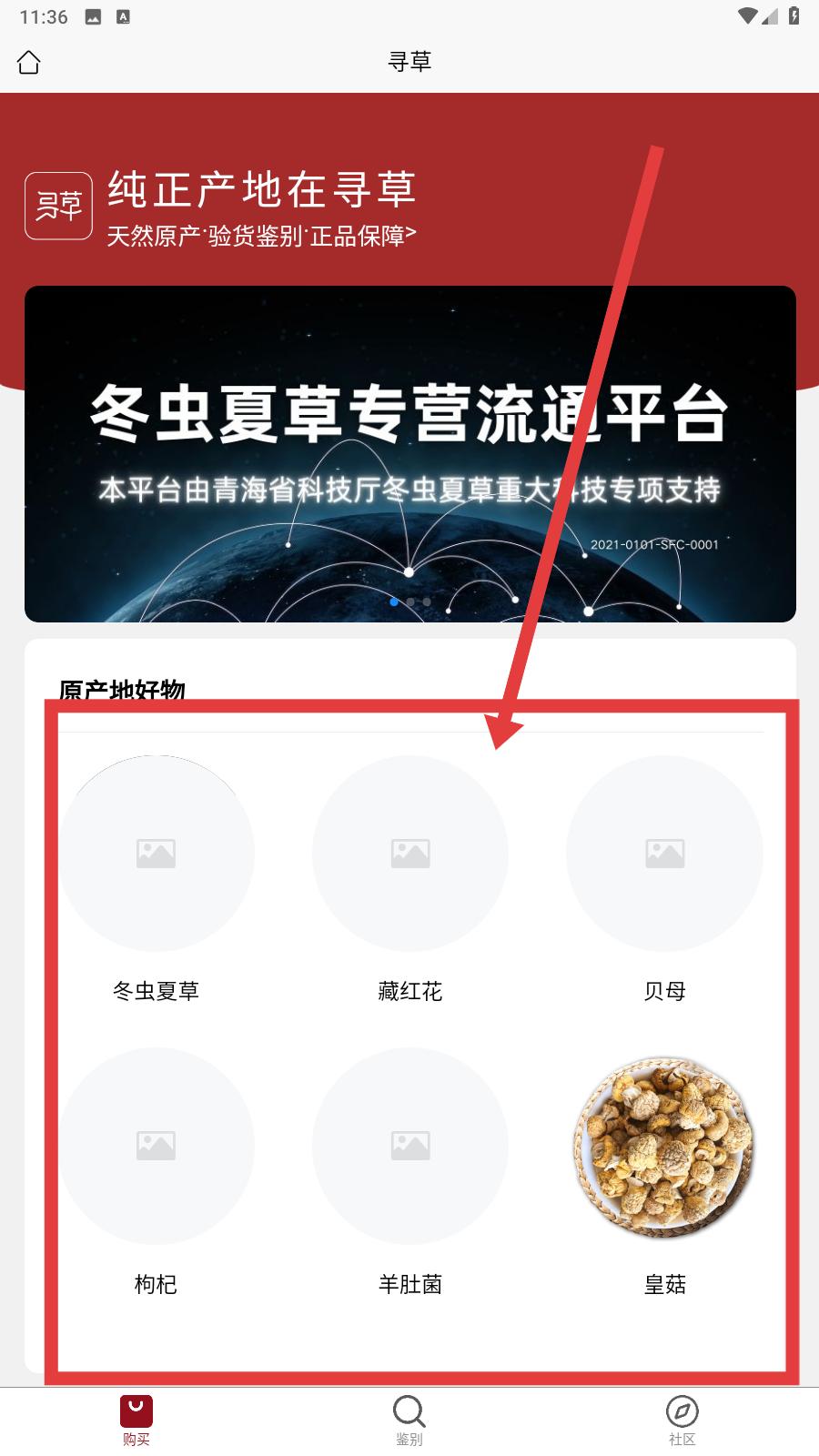Open the 天然原产·验货鉴别·正品保障 link
Screen dimensions: 819x1456
coord(261,237)
